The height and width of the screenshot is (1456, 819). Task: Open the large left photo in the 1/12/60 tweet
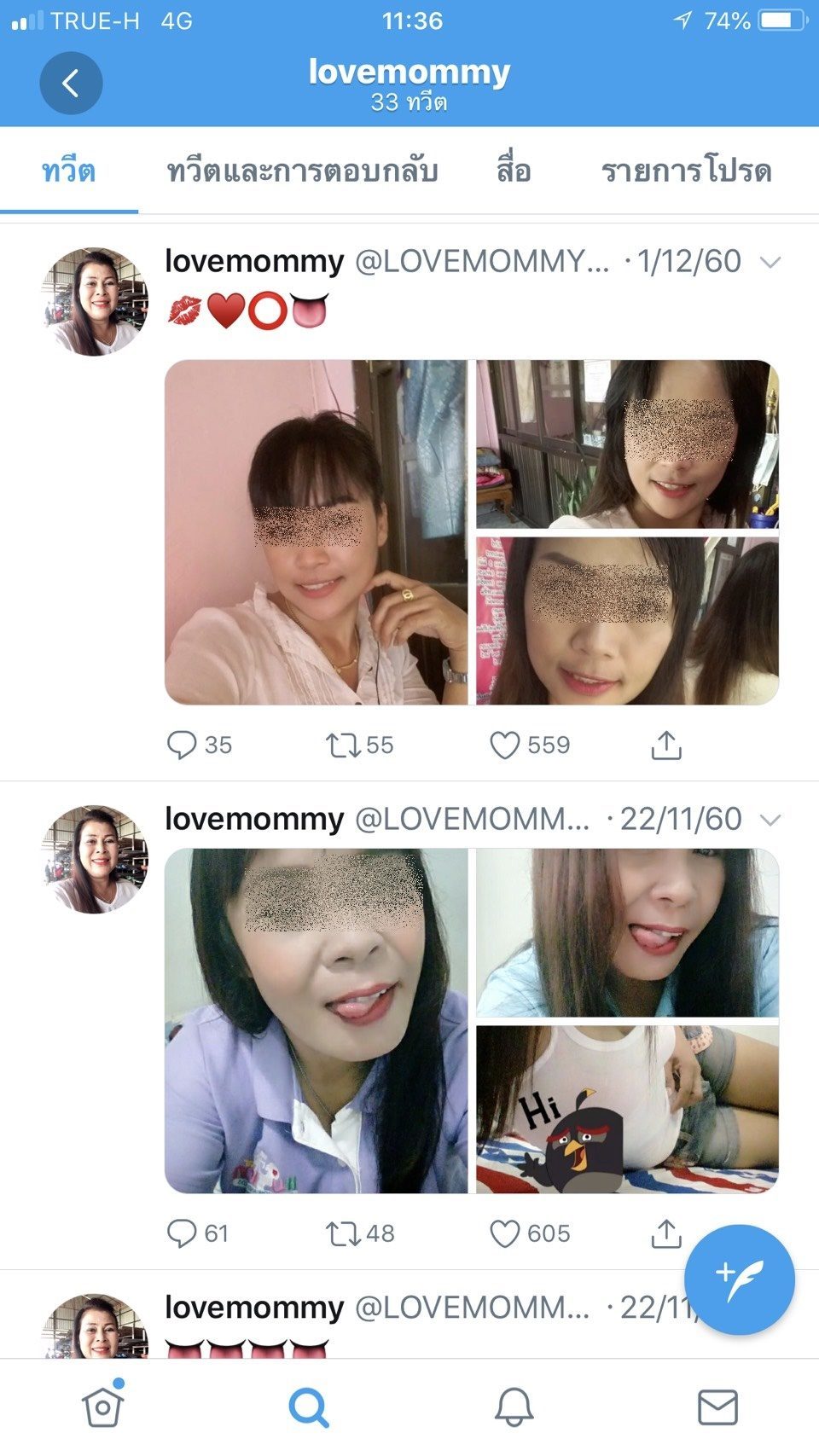[x=317, y=532]
